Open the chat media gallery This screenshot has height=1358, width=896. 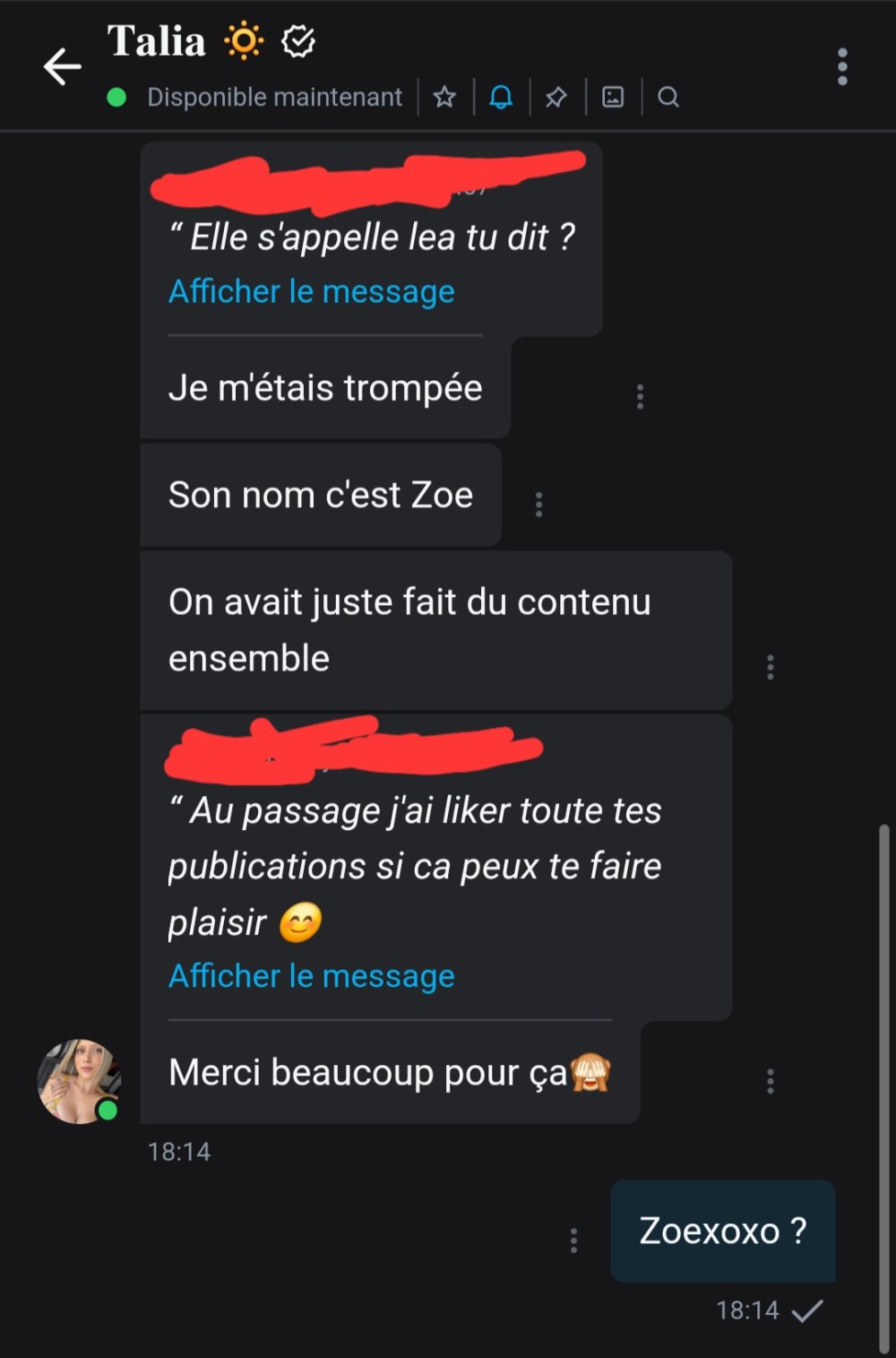point(613,97)
